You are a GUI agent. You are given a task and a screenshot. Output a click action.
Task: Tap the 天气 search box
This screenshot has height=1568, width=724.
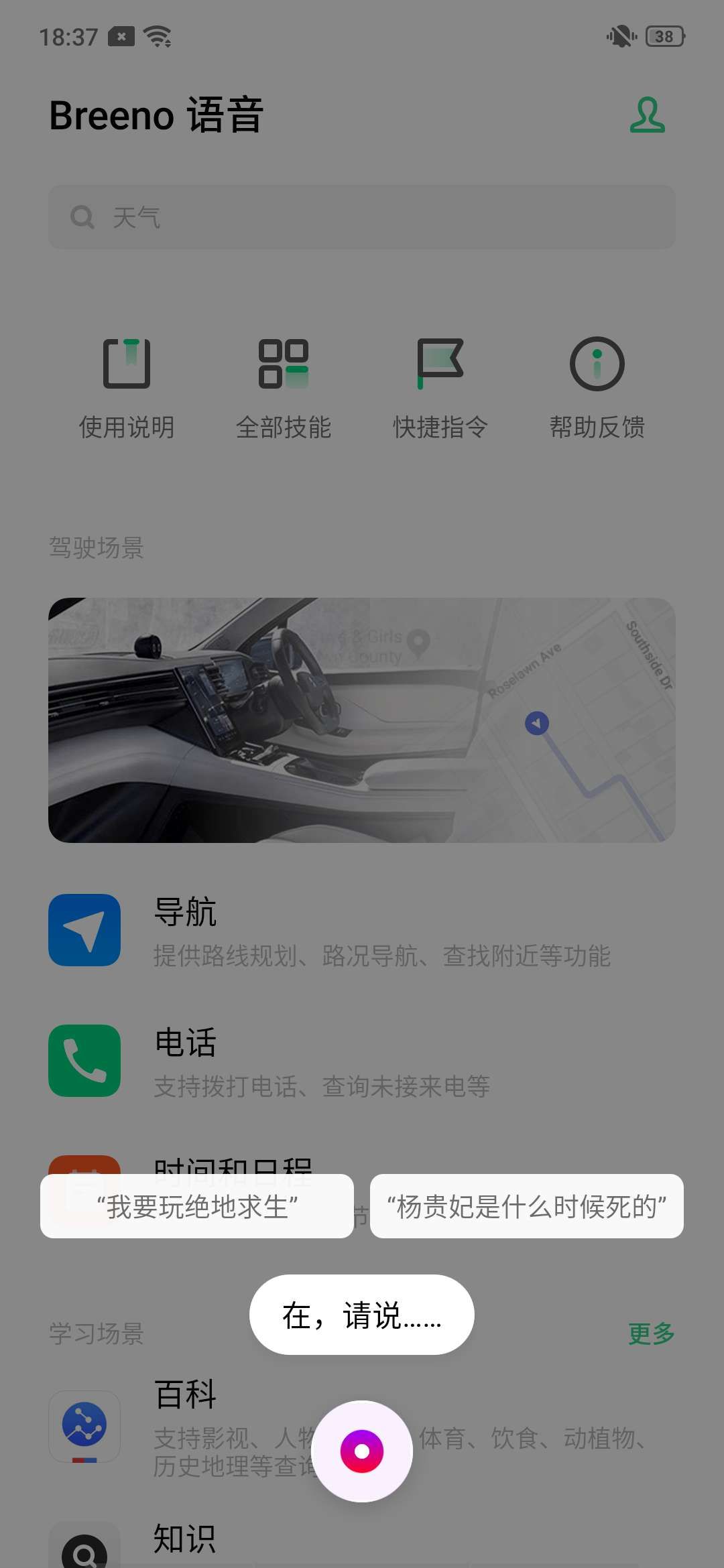[x=362, y=217]
